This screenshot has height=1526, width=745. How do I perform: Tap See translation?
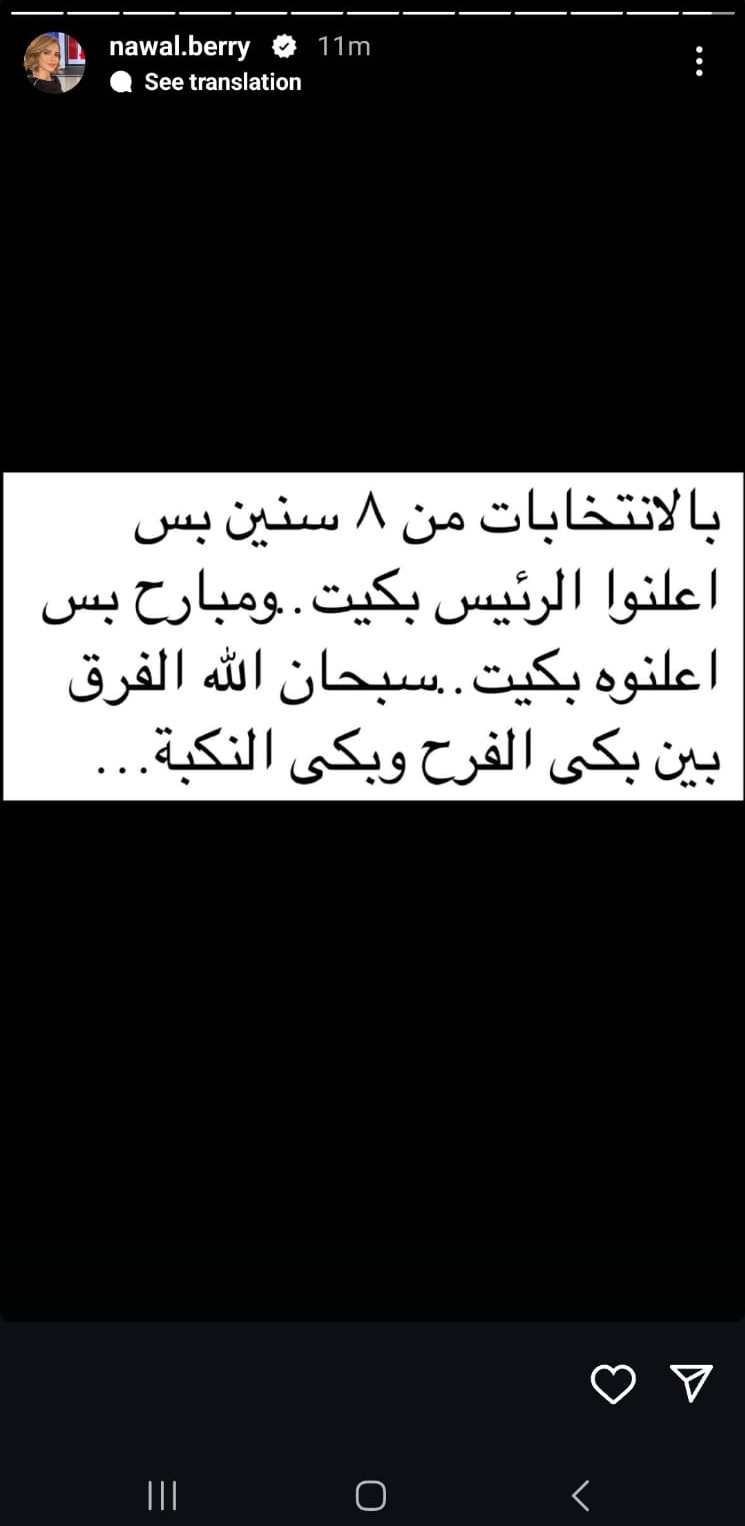[x=221, y=82]
